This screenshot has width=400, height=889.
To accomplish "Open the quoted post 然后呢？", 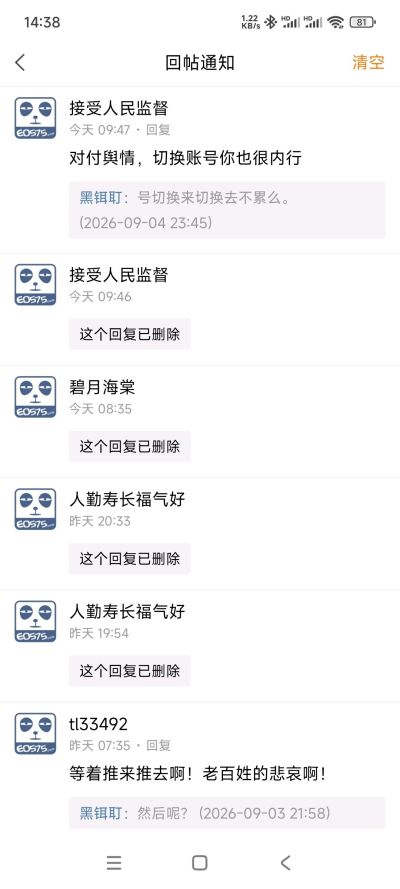I will [227, 813].
